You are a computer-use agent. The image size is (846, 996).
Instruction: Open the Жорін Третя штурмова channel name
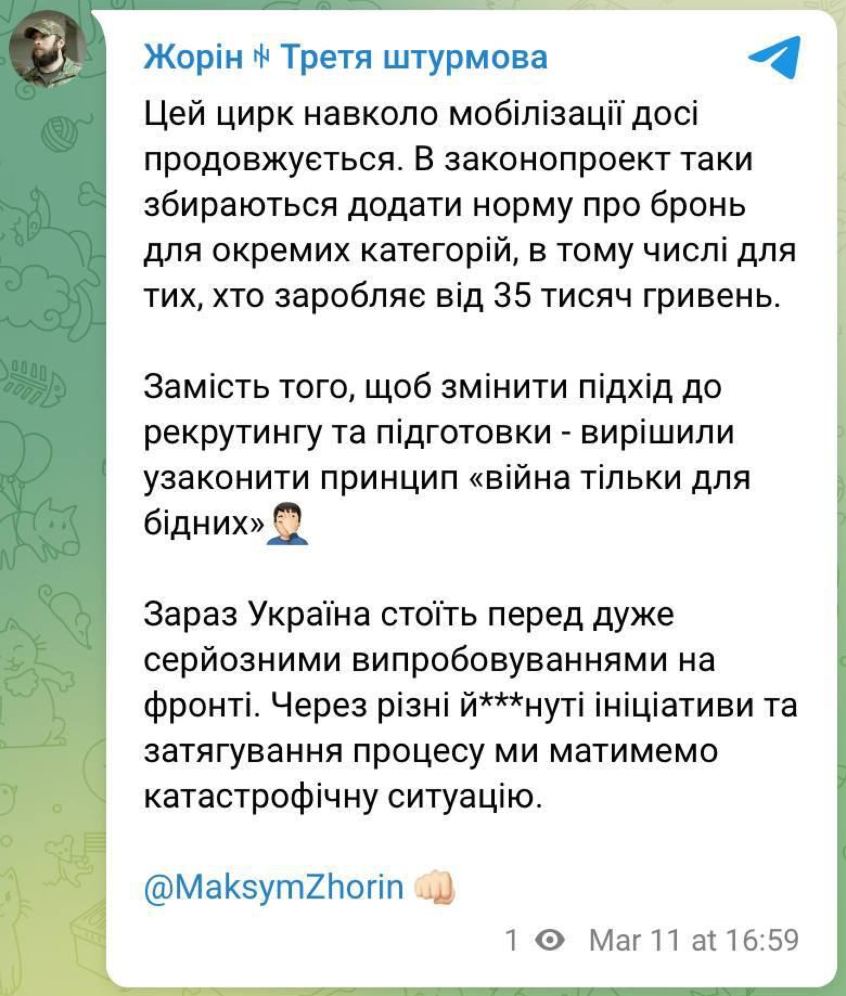346,57
